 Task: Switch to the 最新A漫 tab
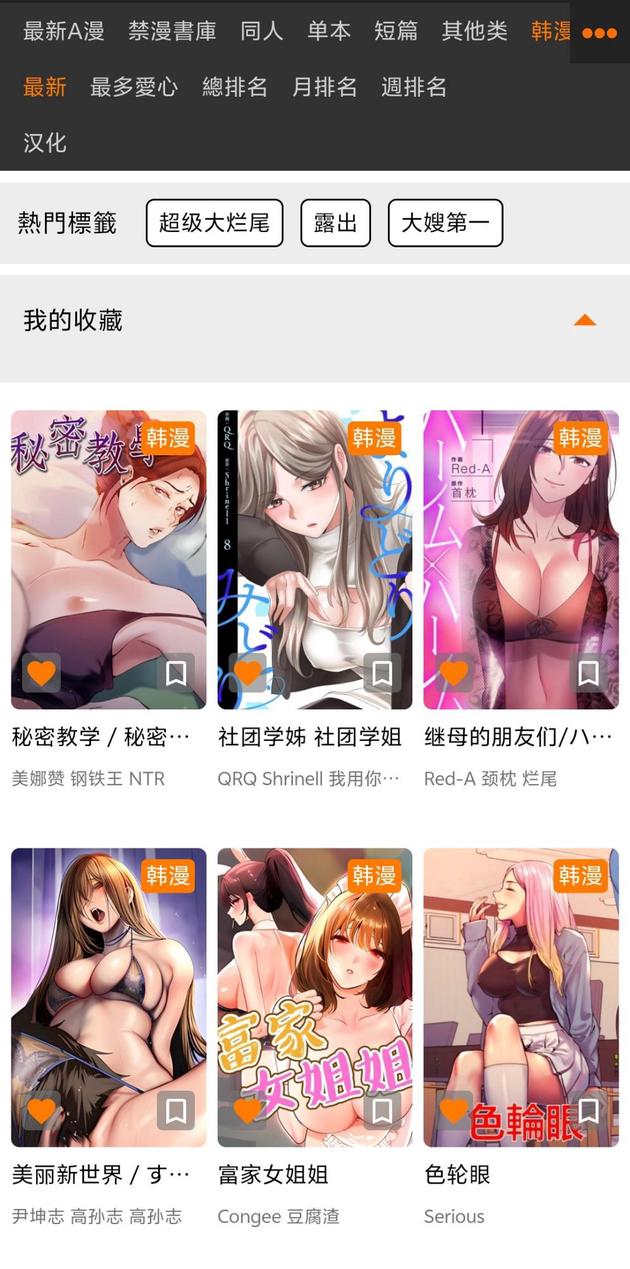[x=64, y=31]
